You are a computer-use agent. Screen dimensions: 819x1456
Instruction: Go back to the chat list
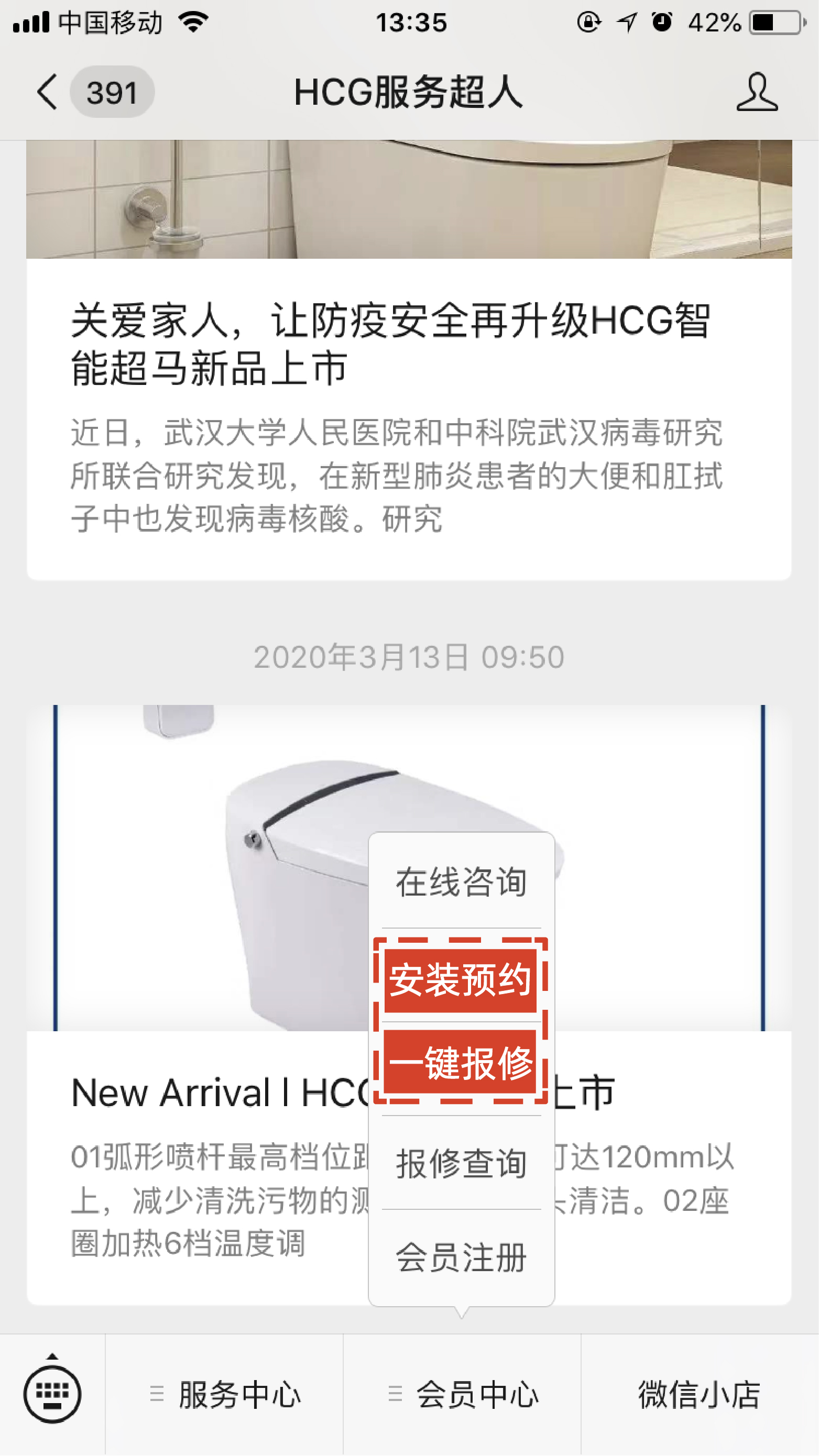pyautogui.click(x=48, y=92)
